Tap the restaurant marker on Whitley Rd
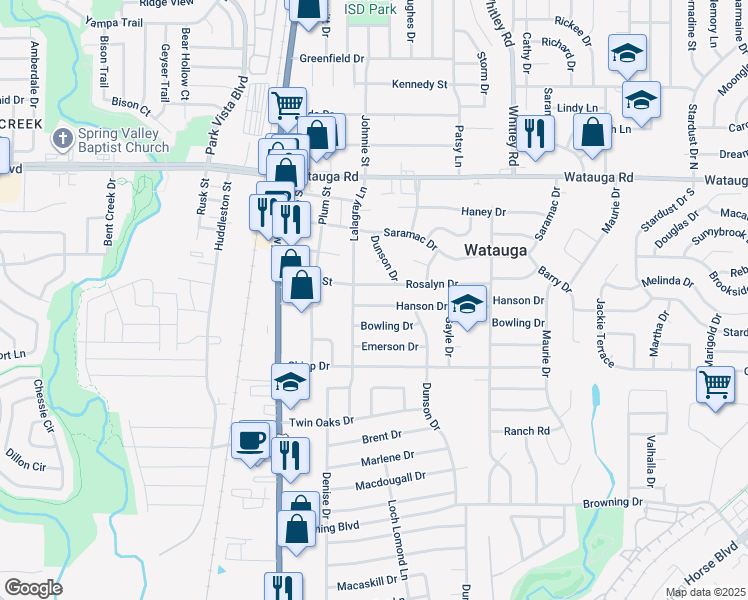Screen dimensions: 748x600 click(x=535, y=134)
